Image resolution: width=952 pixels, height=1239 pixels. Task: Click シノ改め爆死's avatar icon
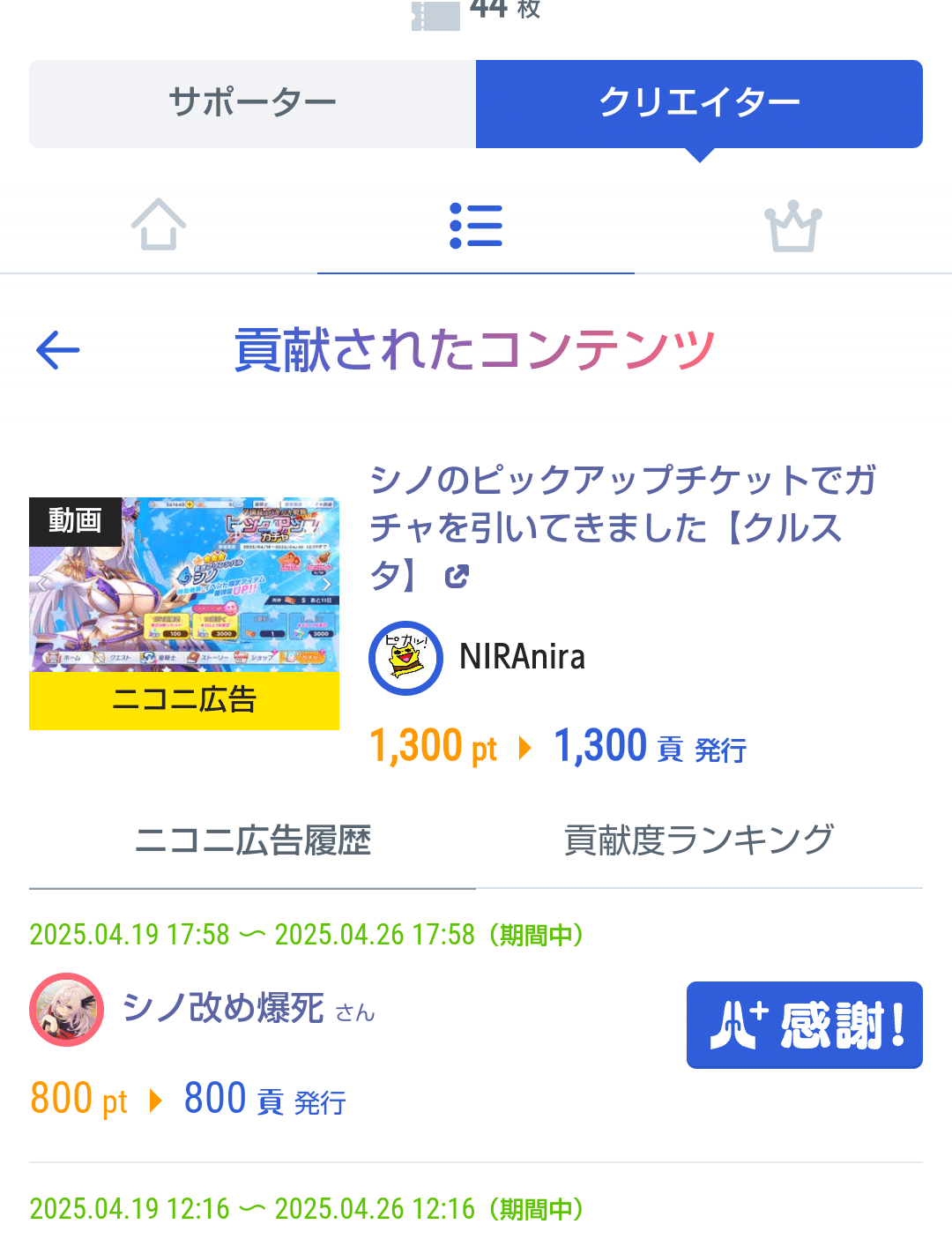coord(66,1011)
